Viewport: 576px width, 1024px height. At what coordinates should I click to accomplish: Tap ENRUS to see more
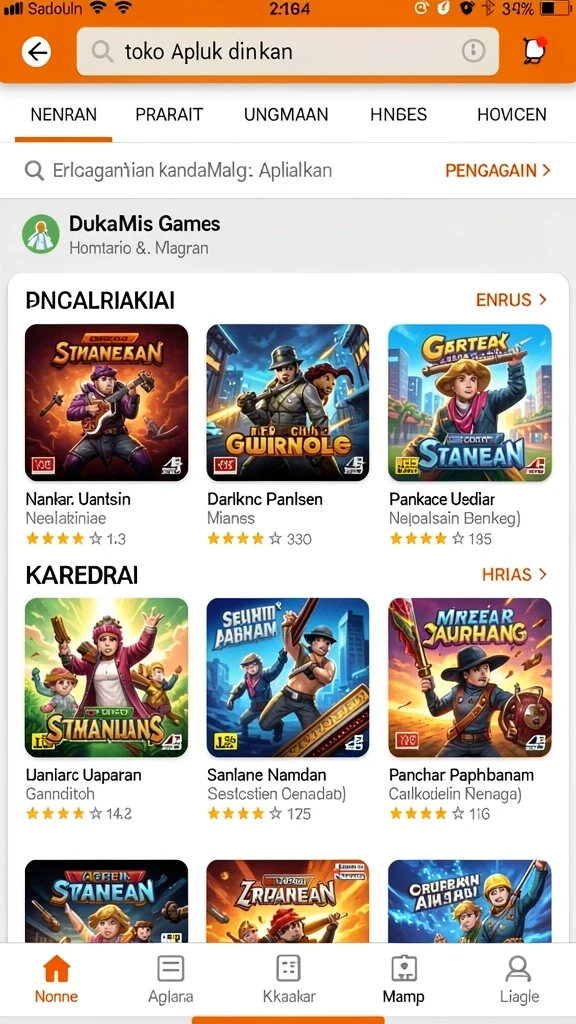point(511,300)
